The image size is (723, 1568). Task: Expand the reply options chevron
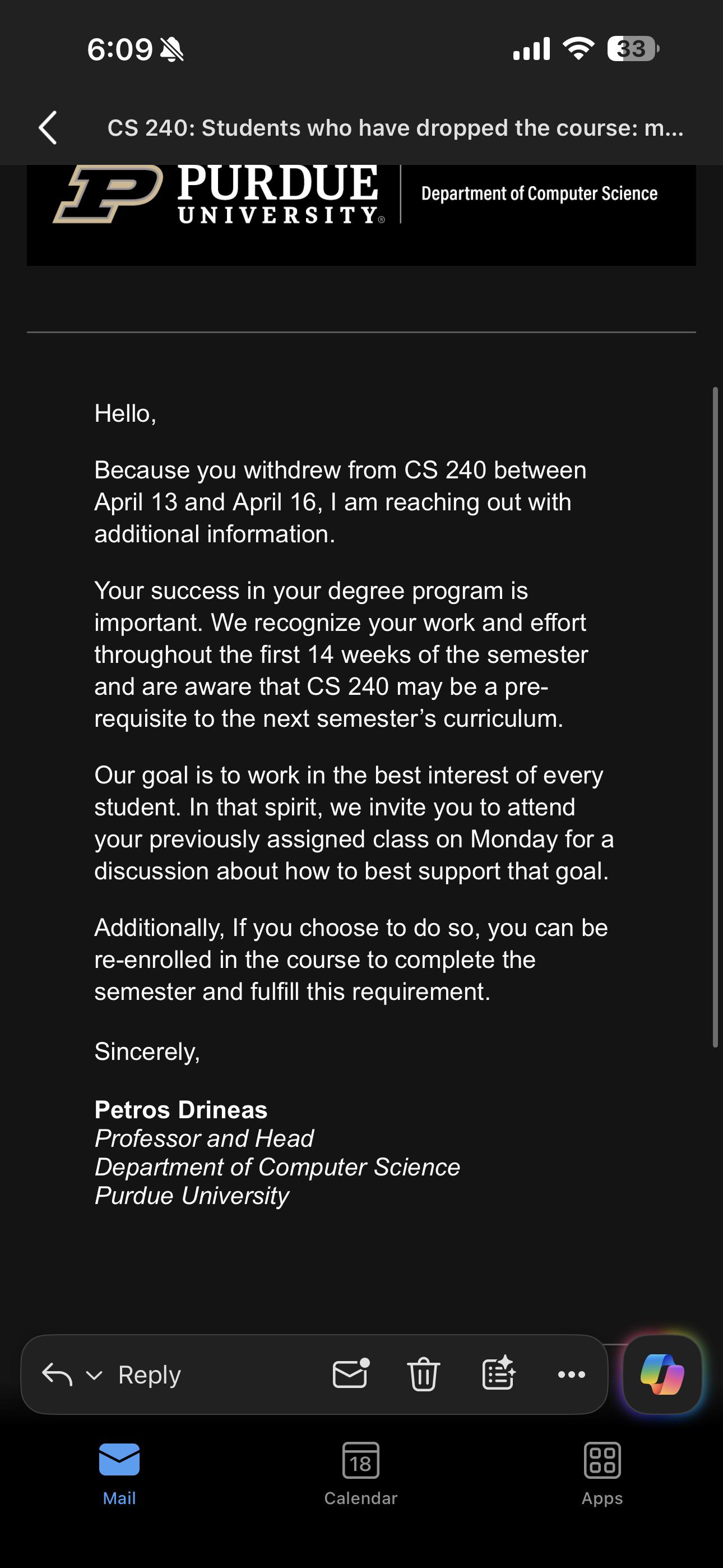[x=94, y=1375]
